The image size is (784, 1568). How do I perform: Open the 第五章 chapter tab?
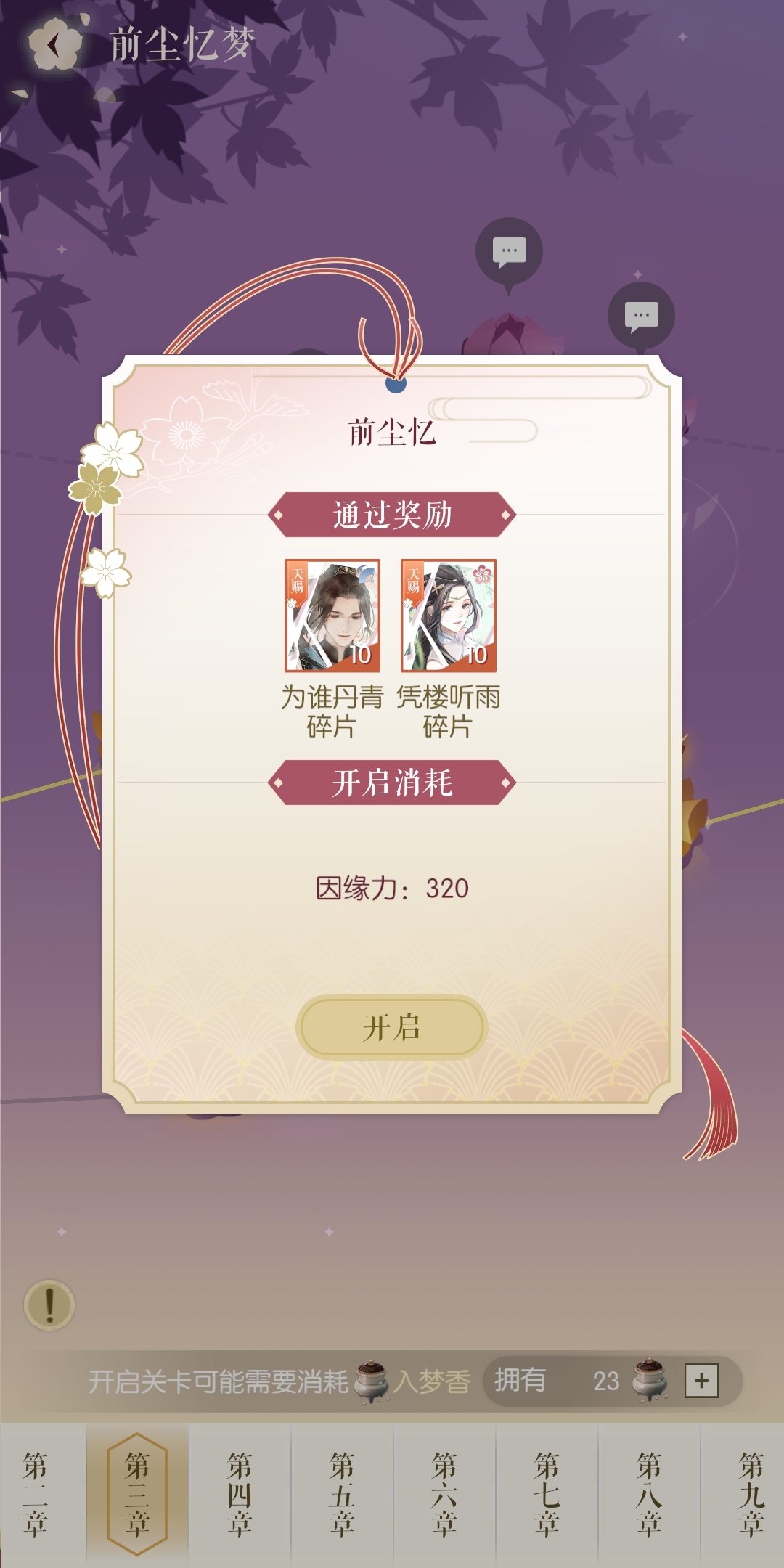tap(342, 1494)
